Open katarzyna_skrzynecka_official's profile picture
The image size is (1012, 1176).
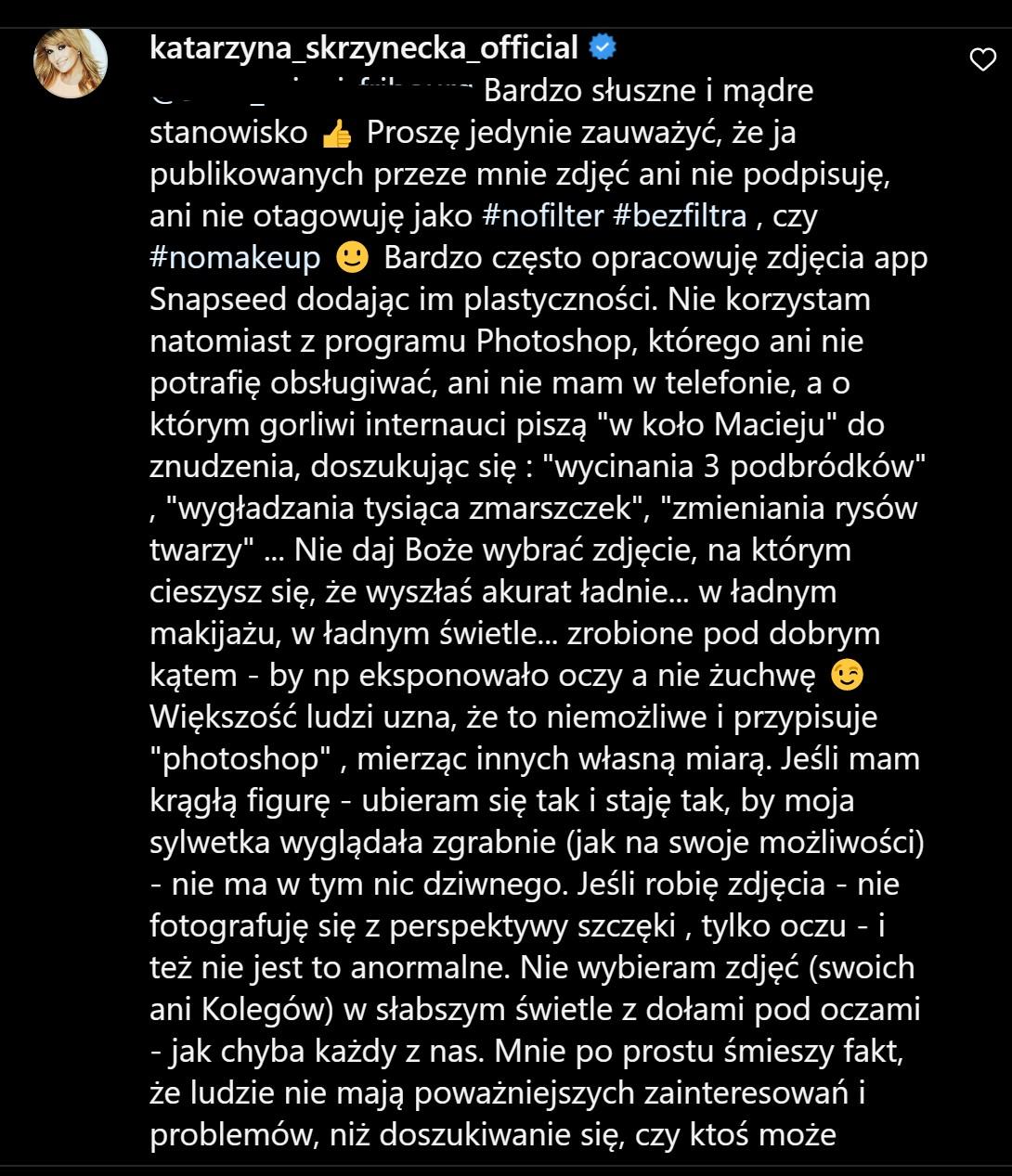71,62
